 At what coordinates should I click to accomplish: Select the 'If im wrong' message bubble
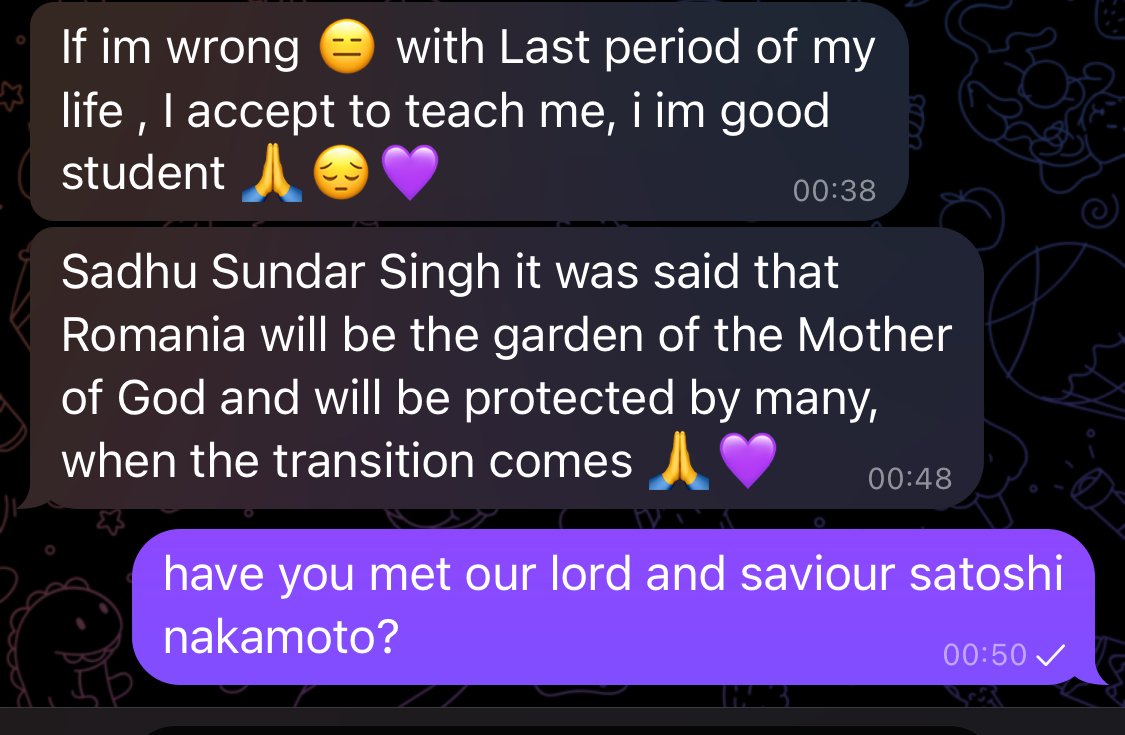point(468,112)
